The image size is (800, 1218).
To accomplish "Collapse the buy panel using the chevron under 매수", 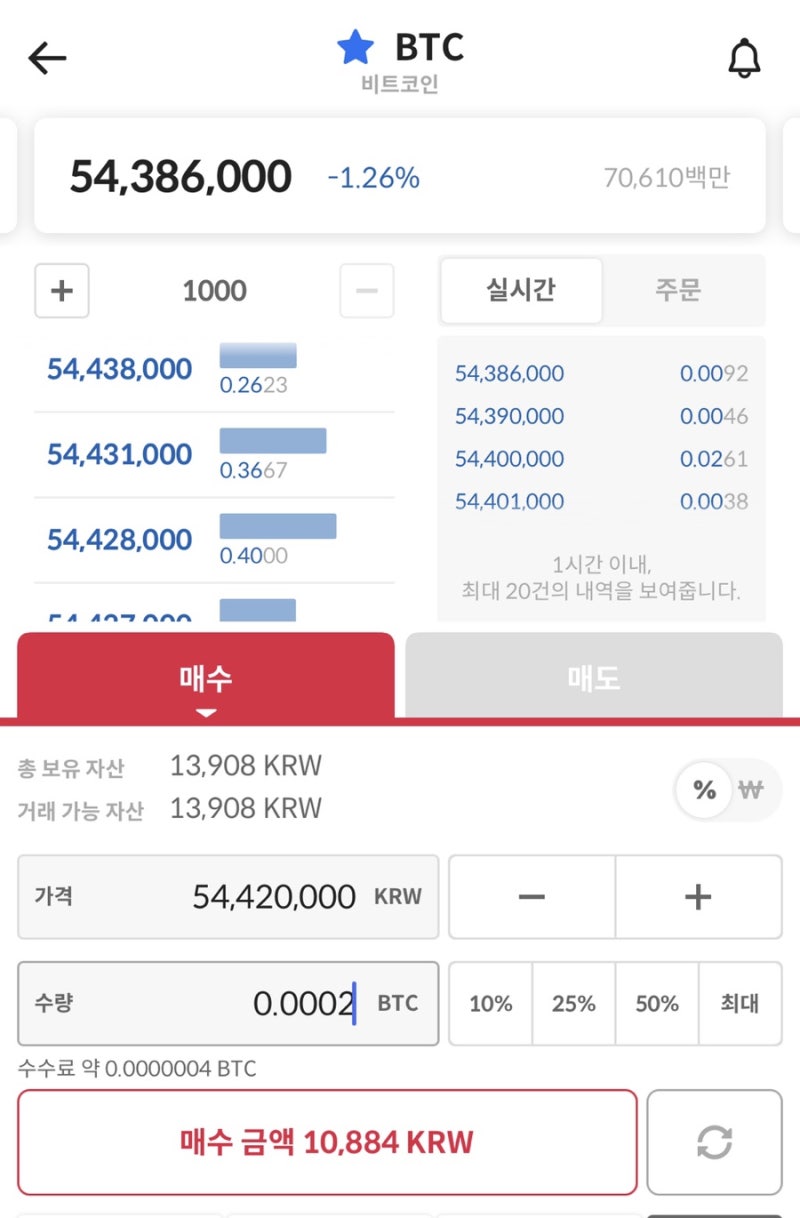I will (x=206, y=713).
